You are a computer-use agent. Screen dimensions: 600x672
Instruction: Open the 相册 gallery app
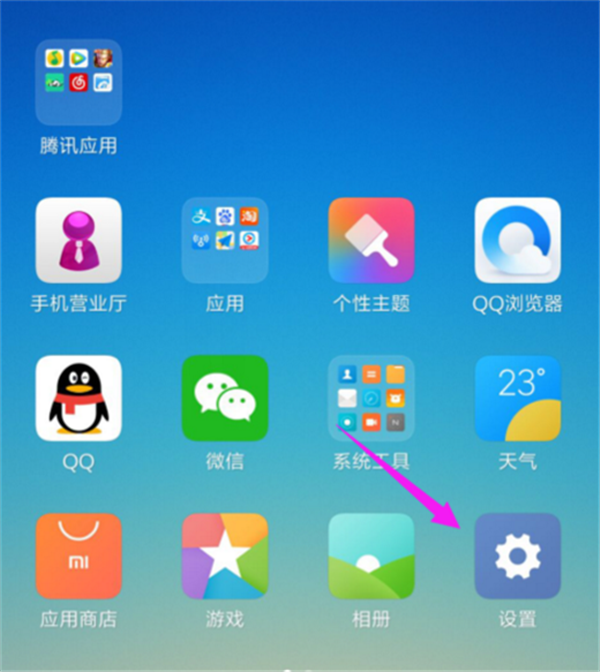pos(371,556)
